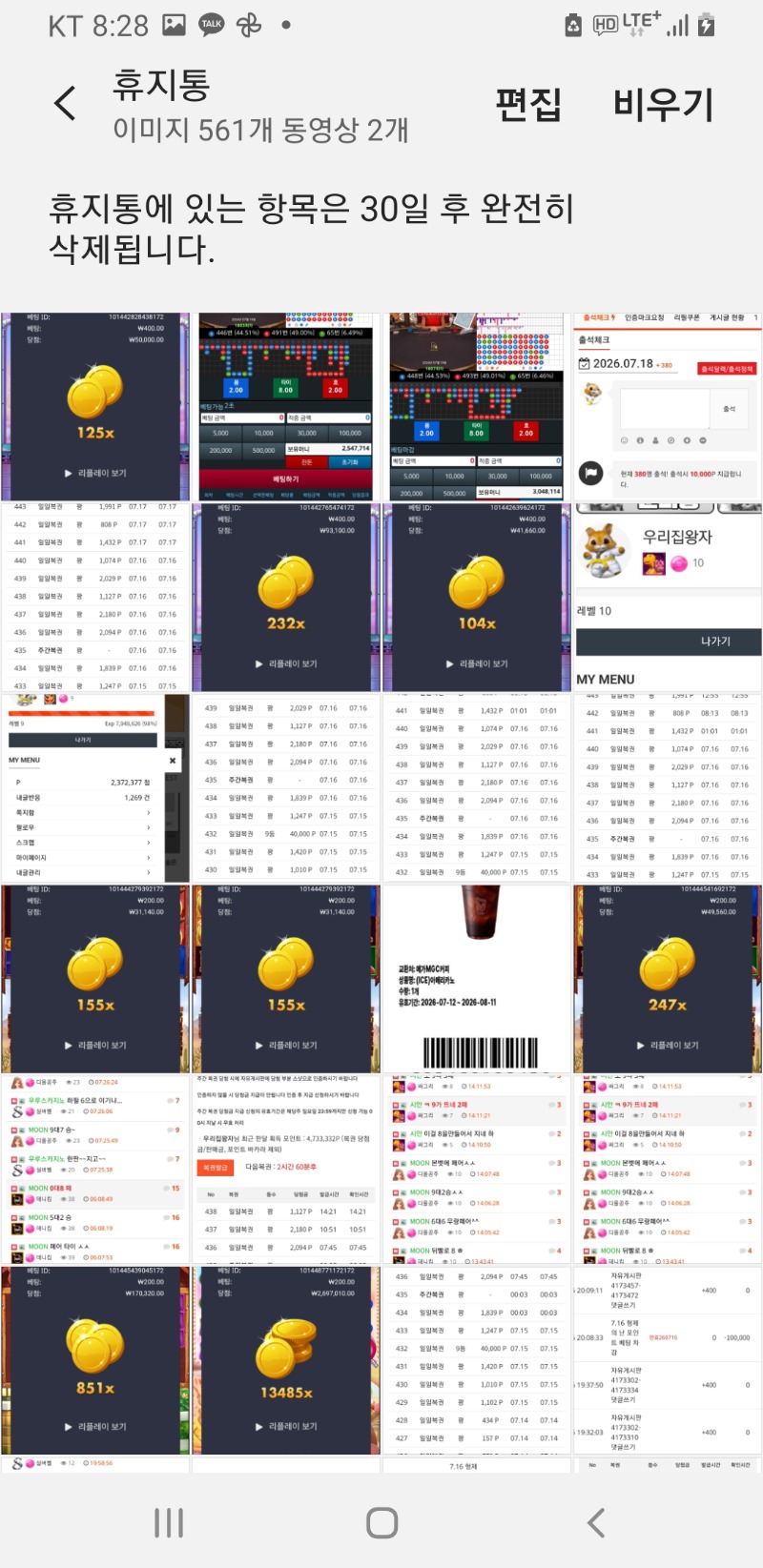Image resolution: width=763 pixels, height=1568 pixels.
Task: Open the 13485x coin image
Action: coord(286,1359)
